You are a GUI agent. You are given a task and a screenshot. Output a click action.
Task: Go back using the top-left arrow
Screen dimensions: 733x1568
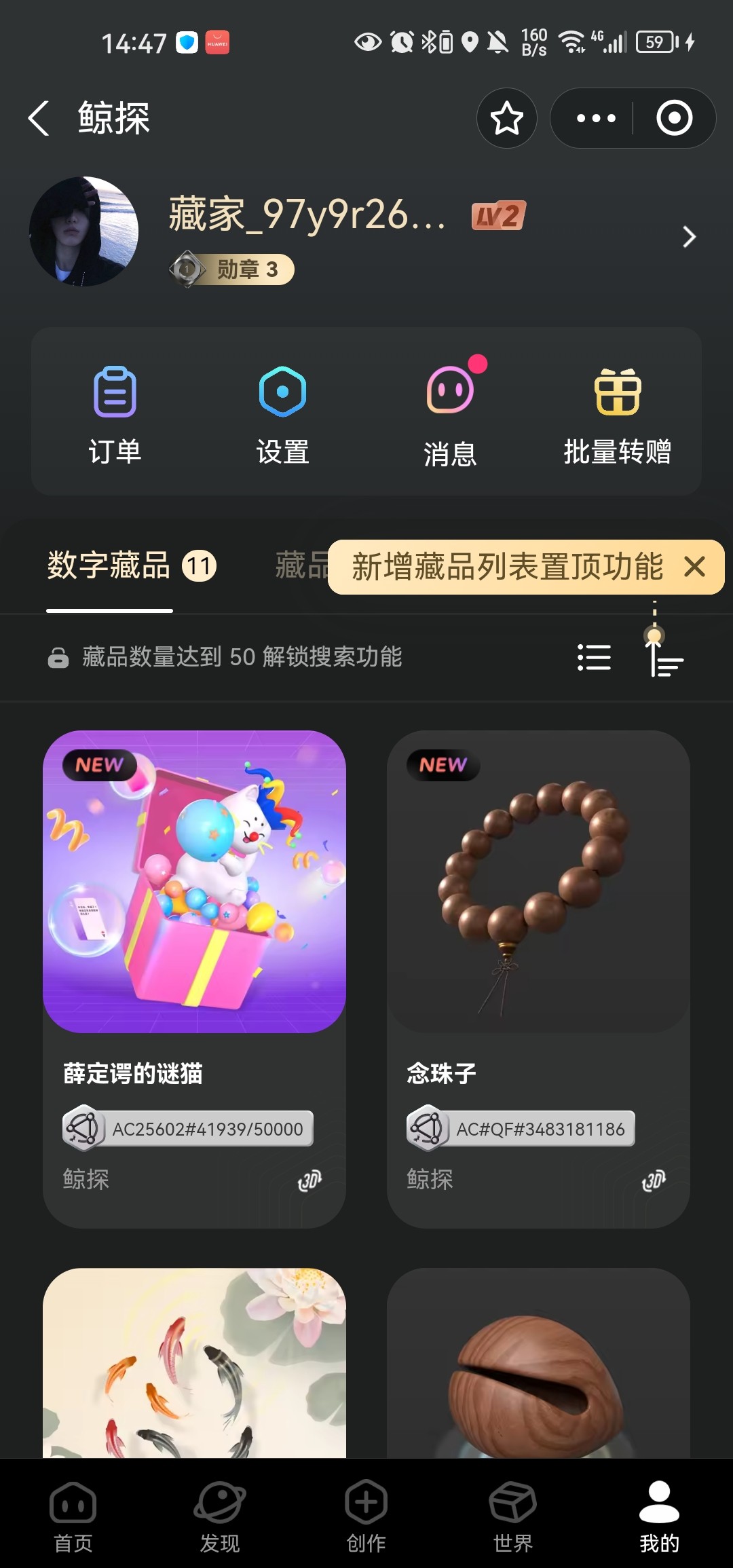point(39,118)
